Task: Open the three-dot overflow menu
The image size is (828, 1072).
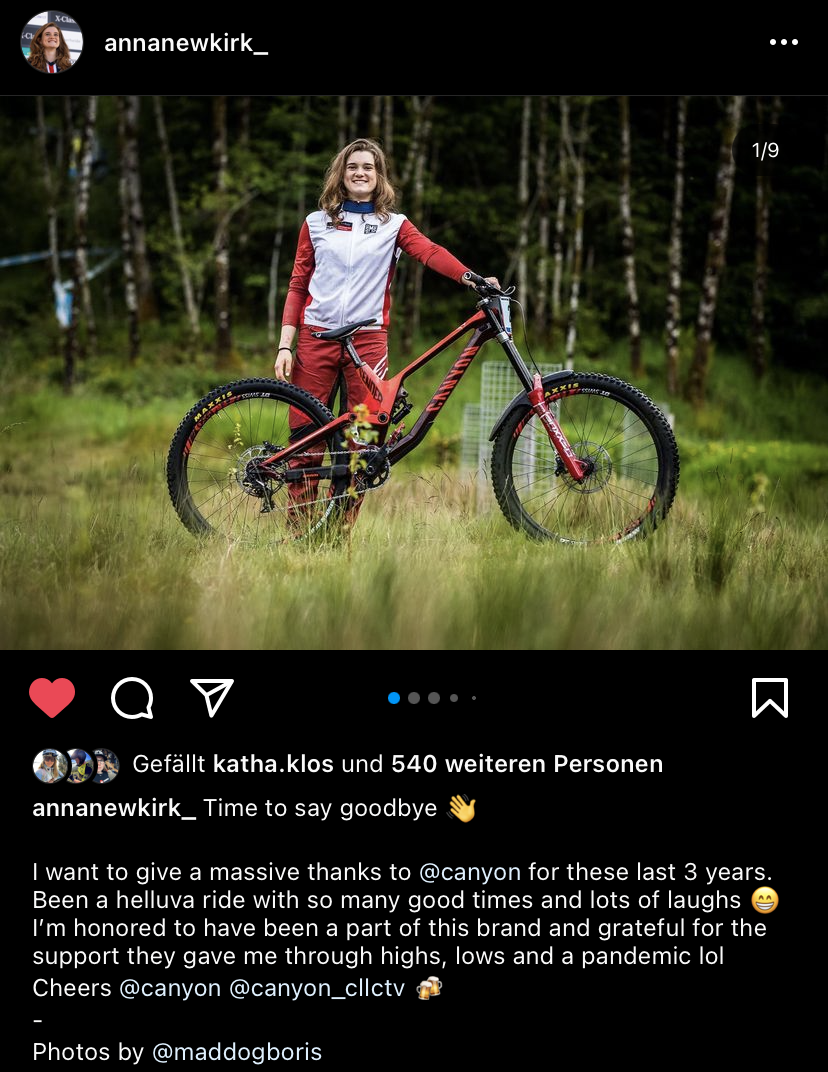Action: pos(783,42)
